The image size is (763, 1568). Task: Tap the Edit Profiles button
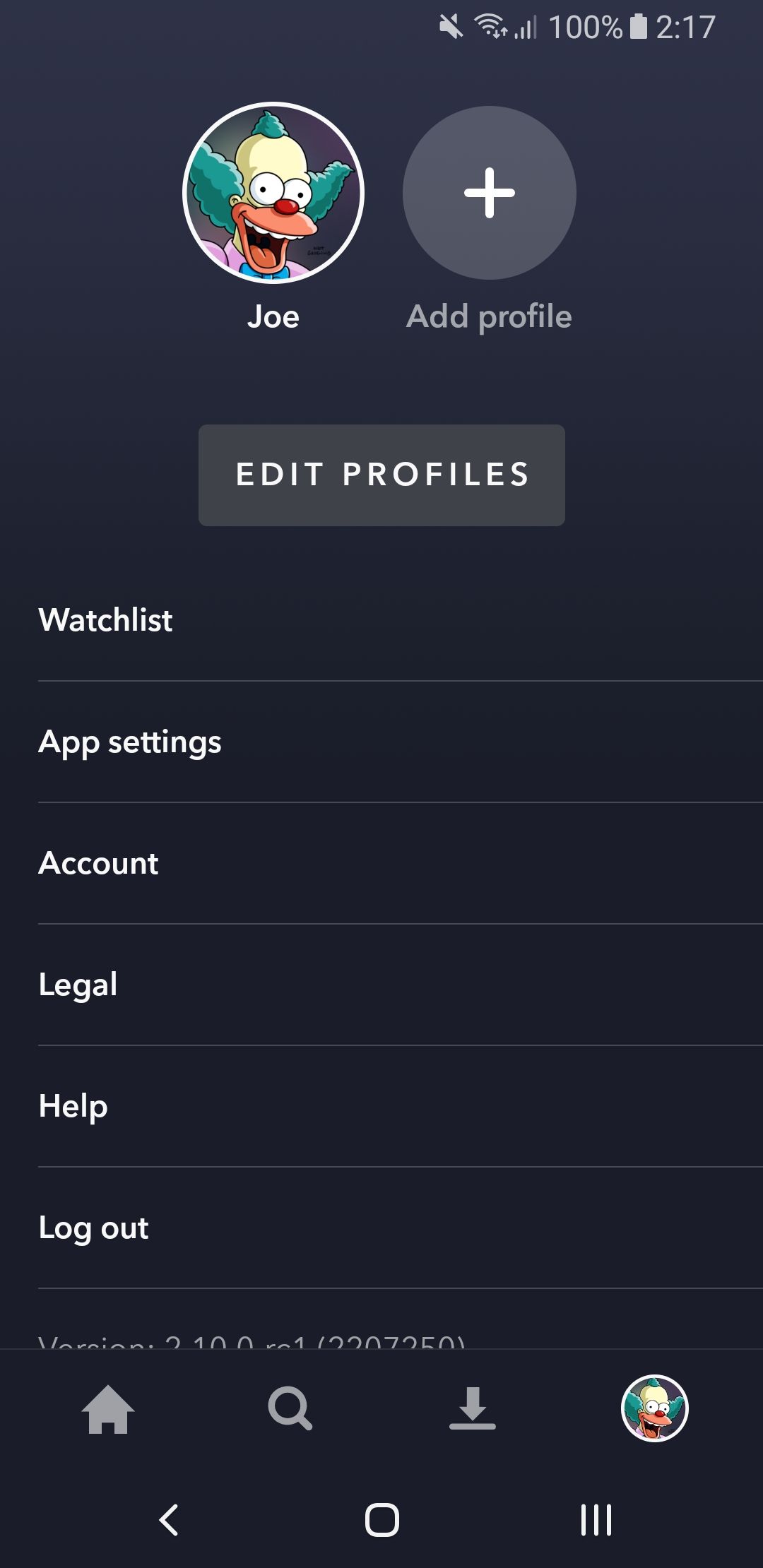381,475
